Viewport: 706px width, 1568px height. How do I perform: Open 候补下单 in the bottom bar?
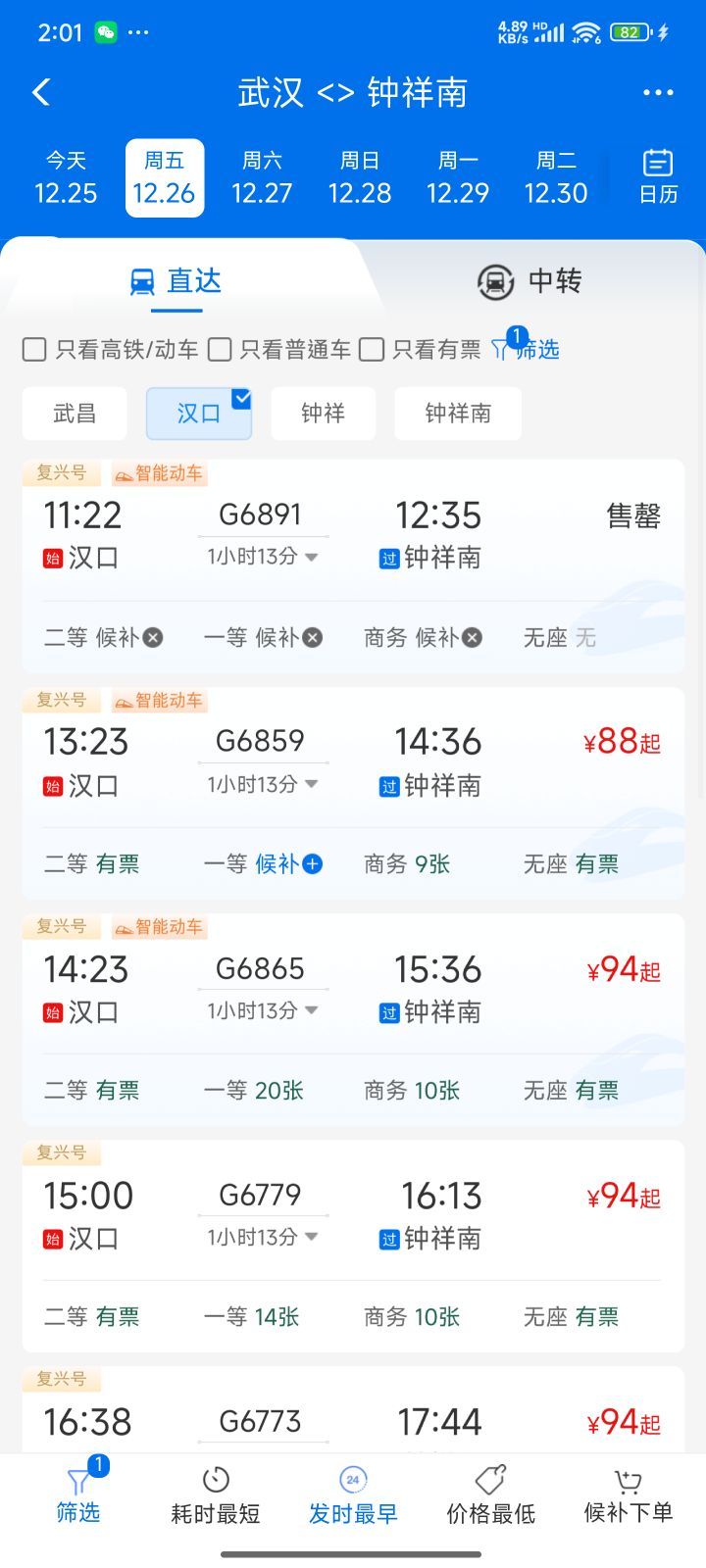click(628, 1494)
